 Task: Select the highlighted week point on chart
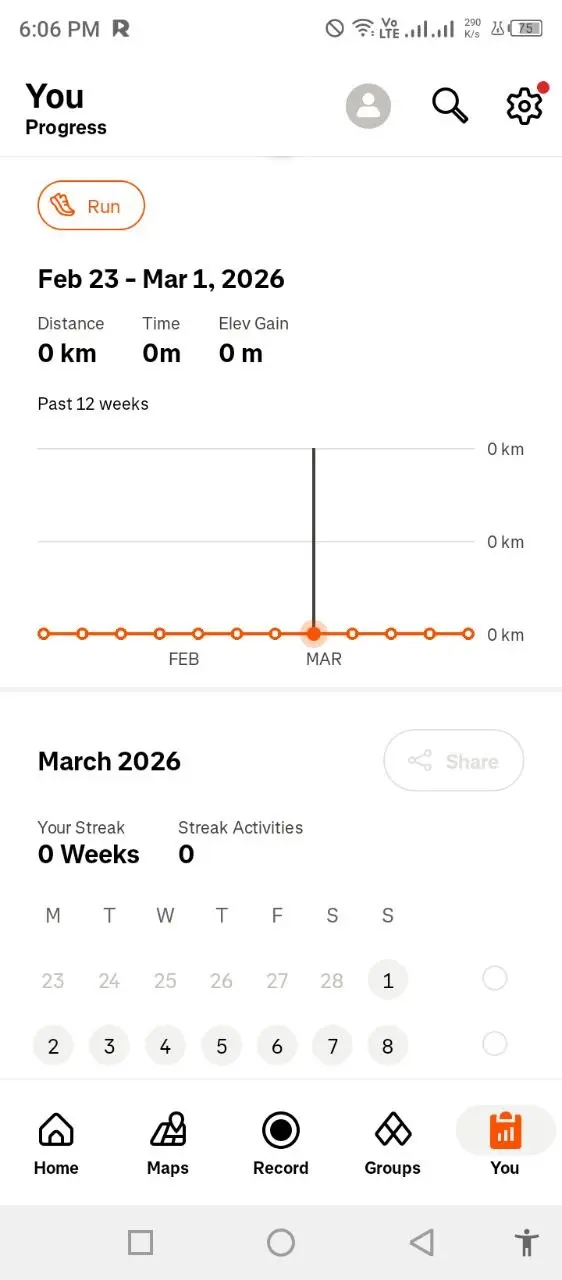pos(314,633)
